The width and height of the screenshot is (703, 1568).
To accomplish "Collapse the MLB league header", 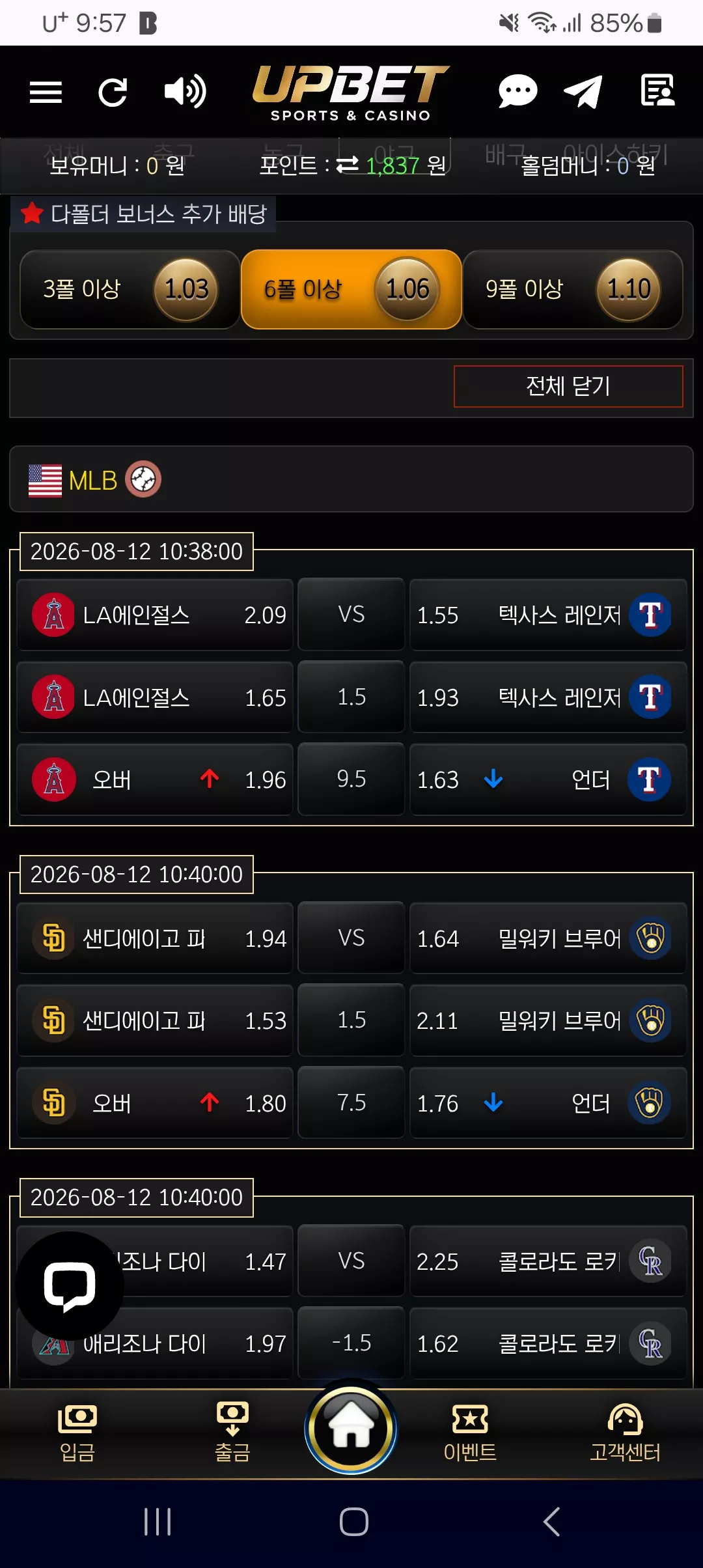I will 351,479.
